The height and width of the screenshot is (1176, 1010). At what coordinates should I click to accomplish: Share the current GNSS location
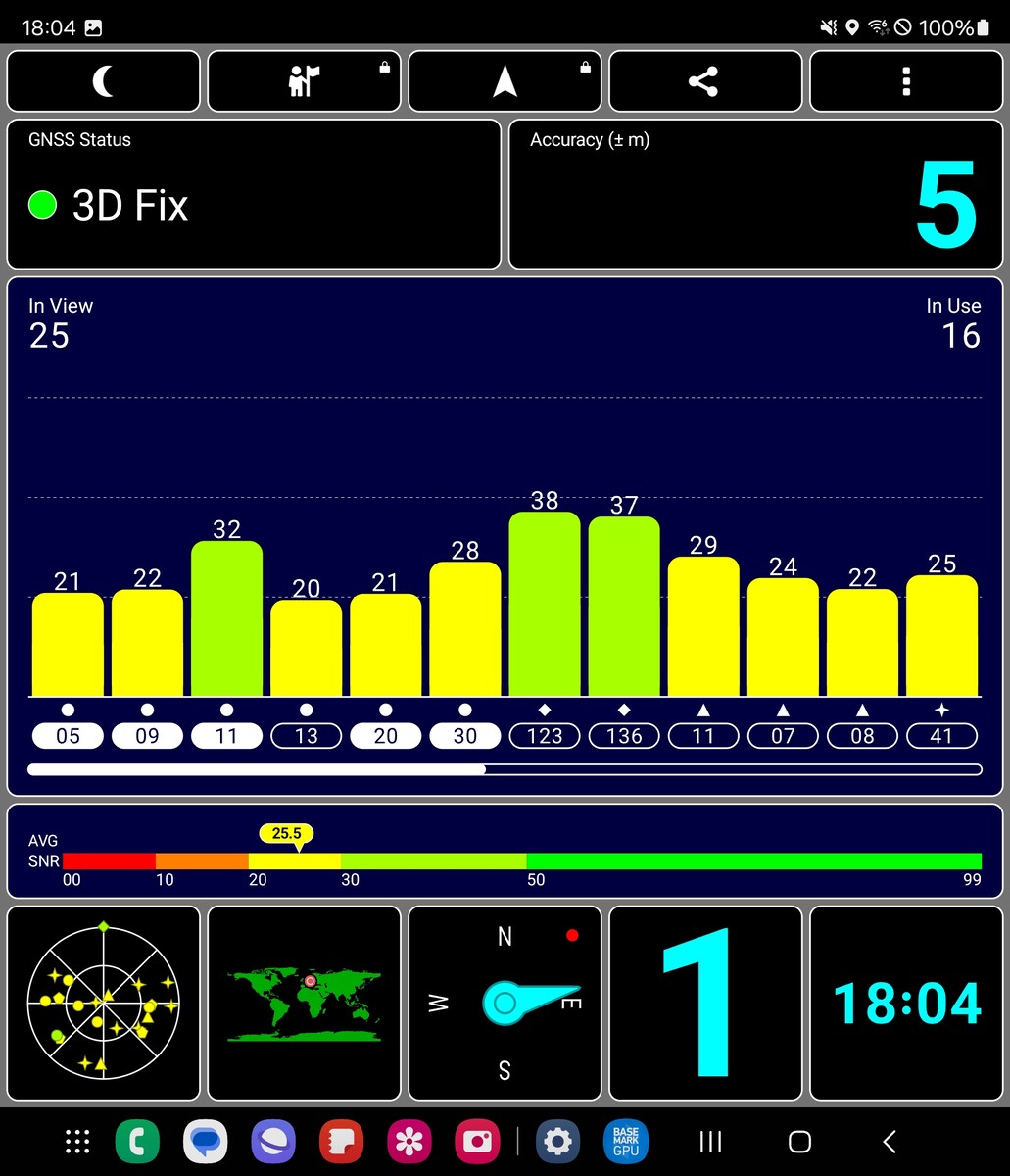[x=703, y=81]
